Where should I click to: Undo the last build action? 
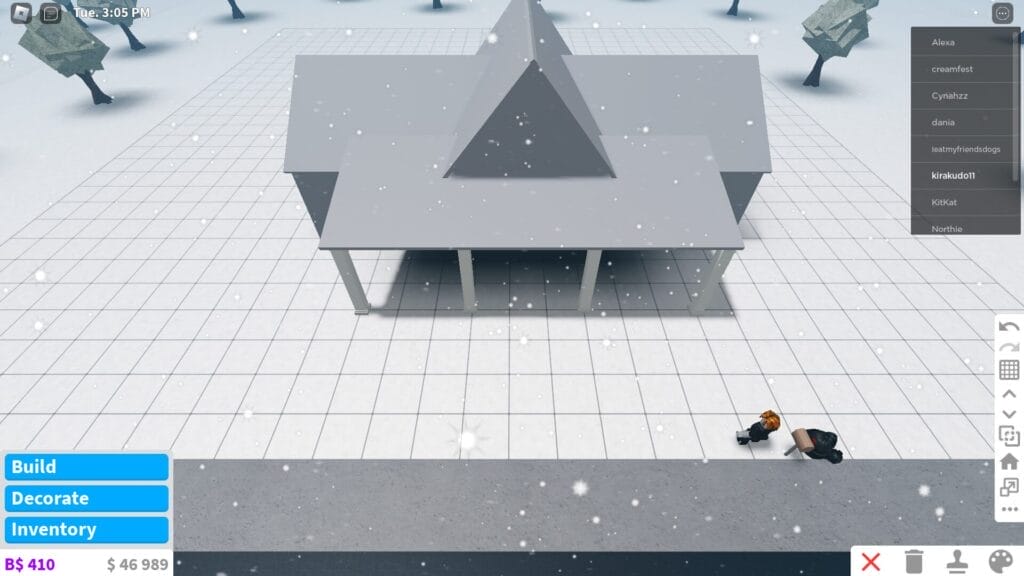(x=1009, y=327)
